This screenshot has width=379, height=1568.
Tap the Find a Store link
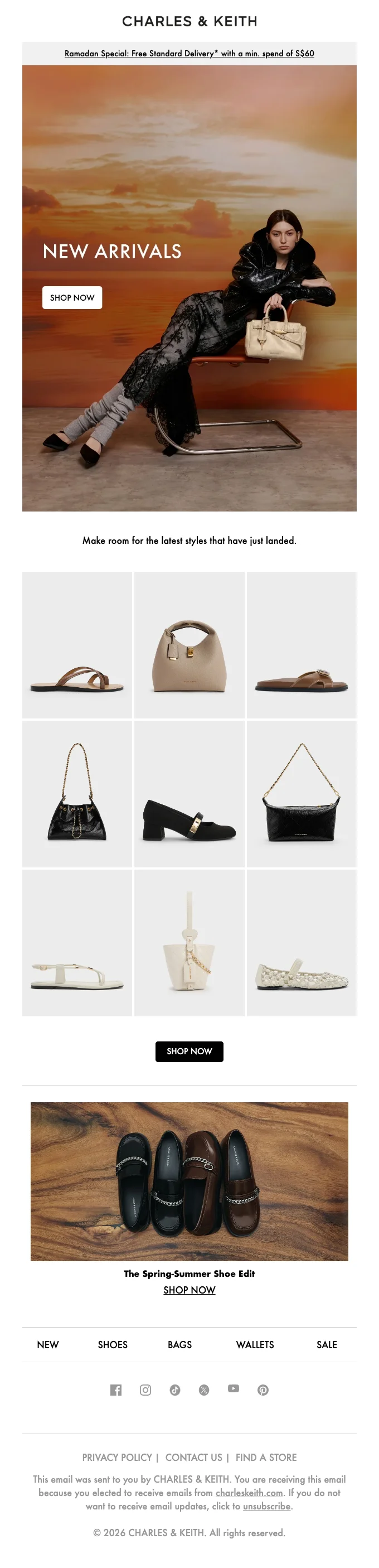point(266,1457)
